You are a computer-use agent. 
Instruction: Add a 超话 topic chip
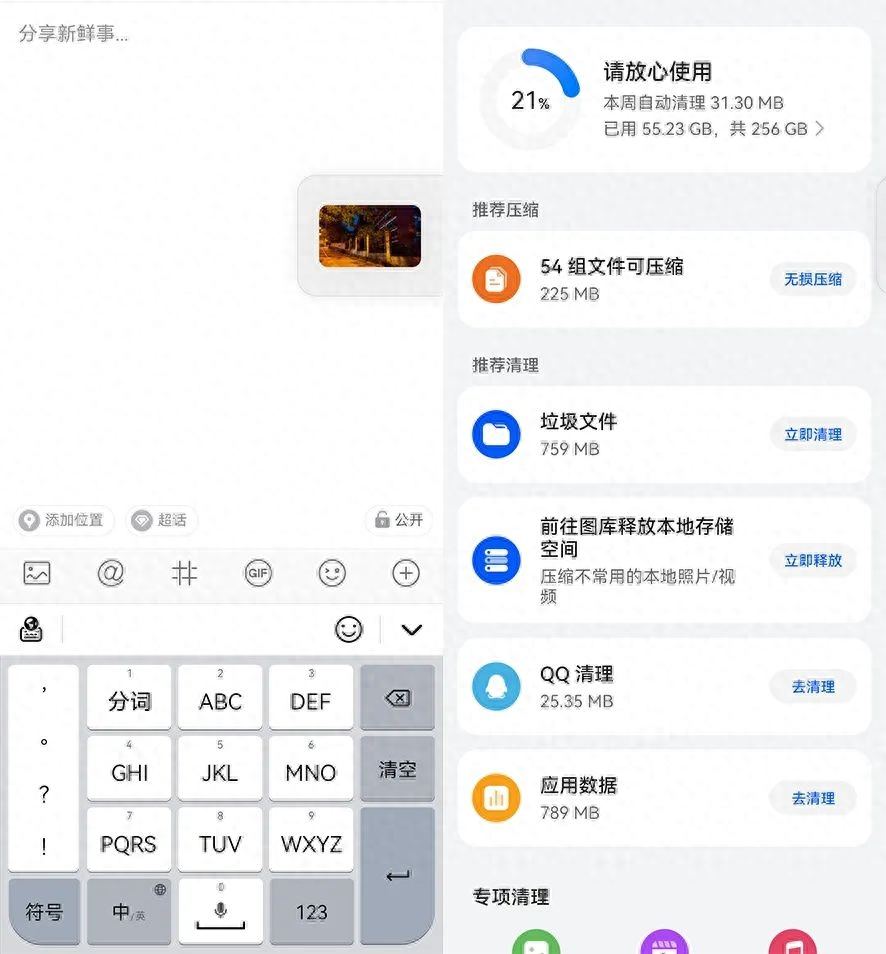tap(162, 520)
